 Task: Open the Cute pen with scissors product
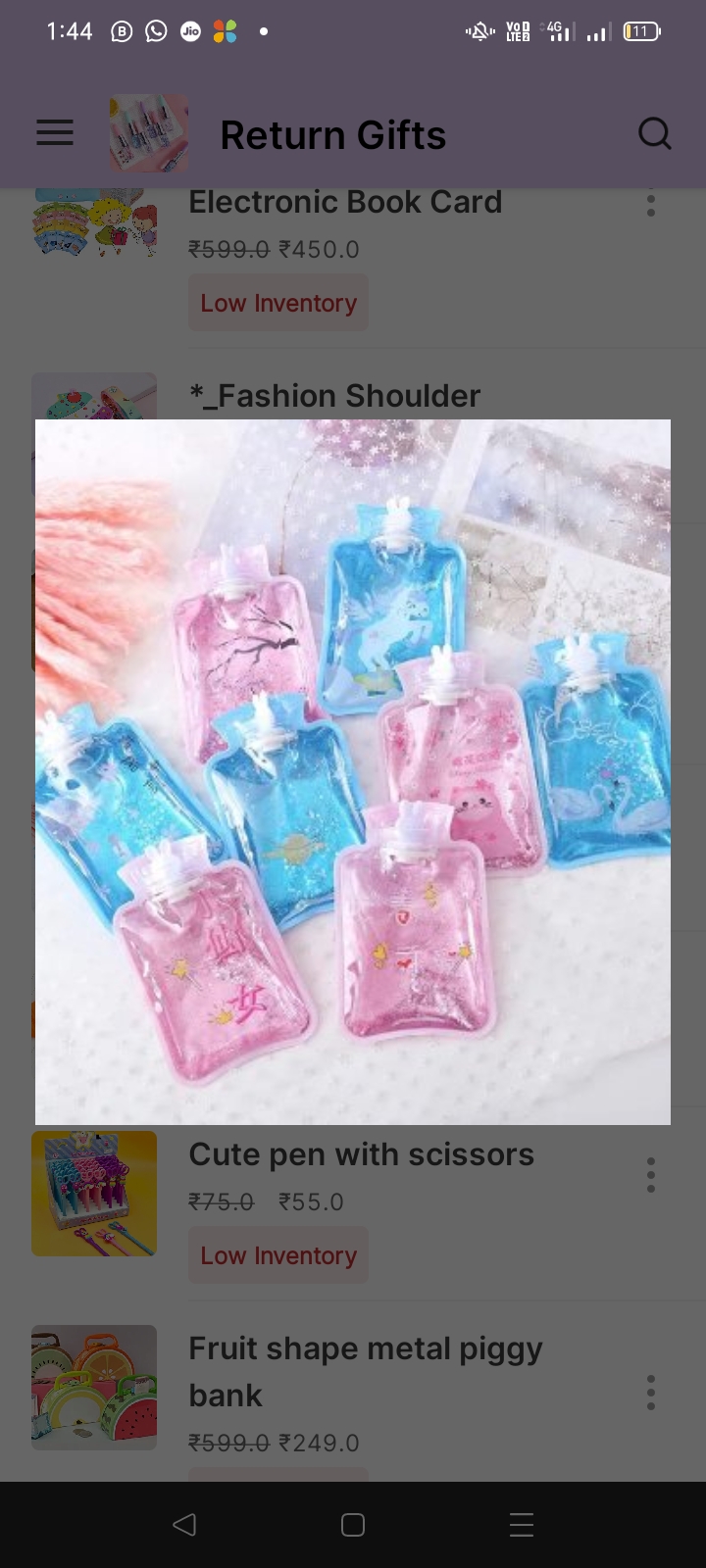(361, 1154)
